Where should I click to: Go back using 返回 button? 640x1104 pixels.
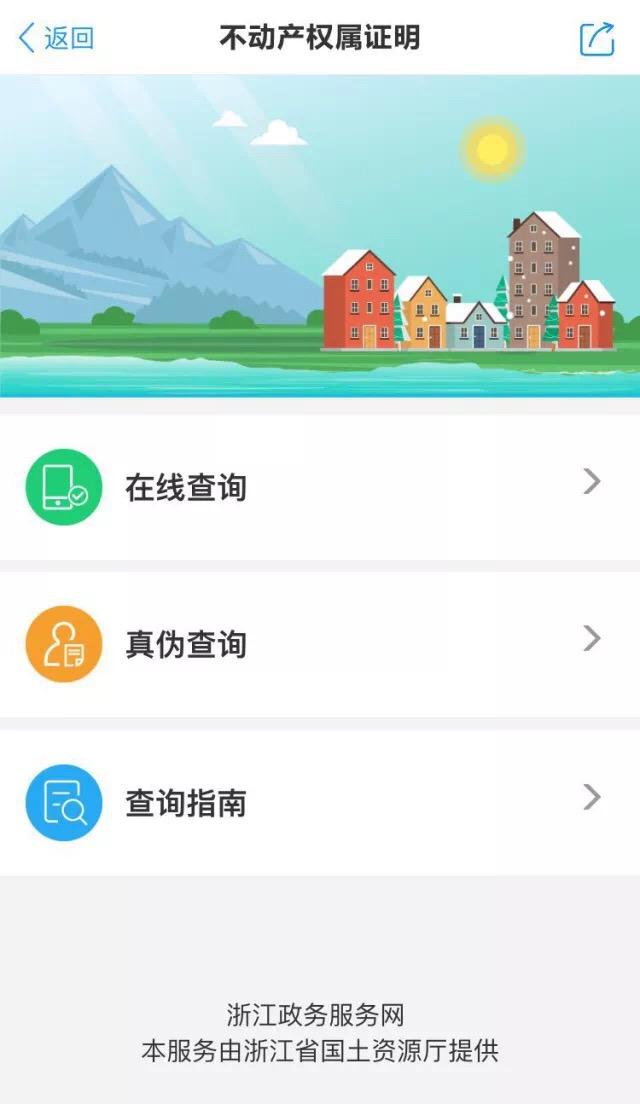click(56, 38)
